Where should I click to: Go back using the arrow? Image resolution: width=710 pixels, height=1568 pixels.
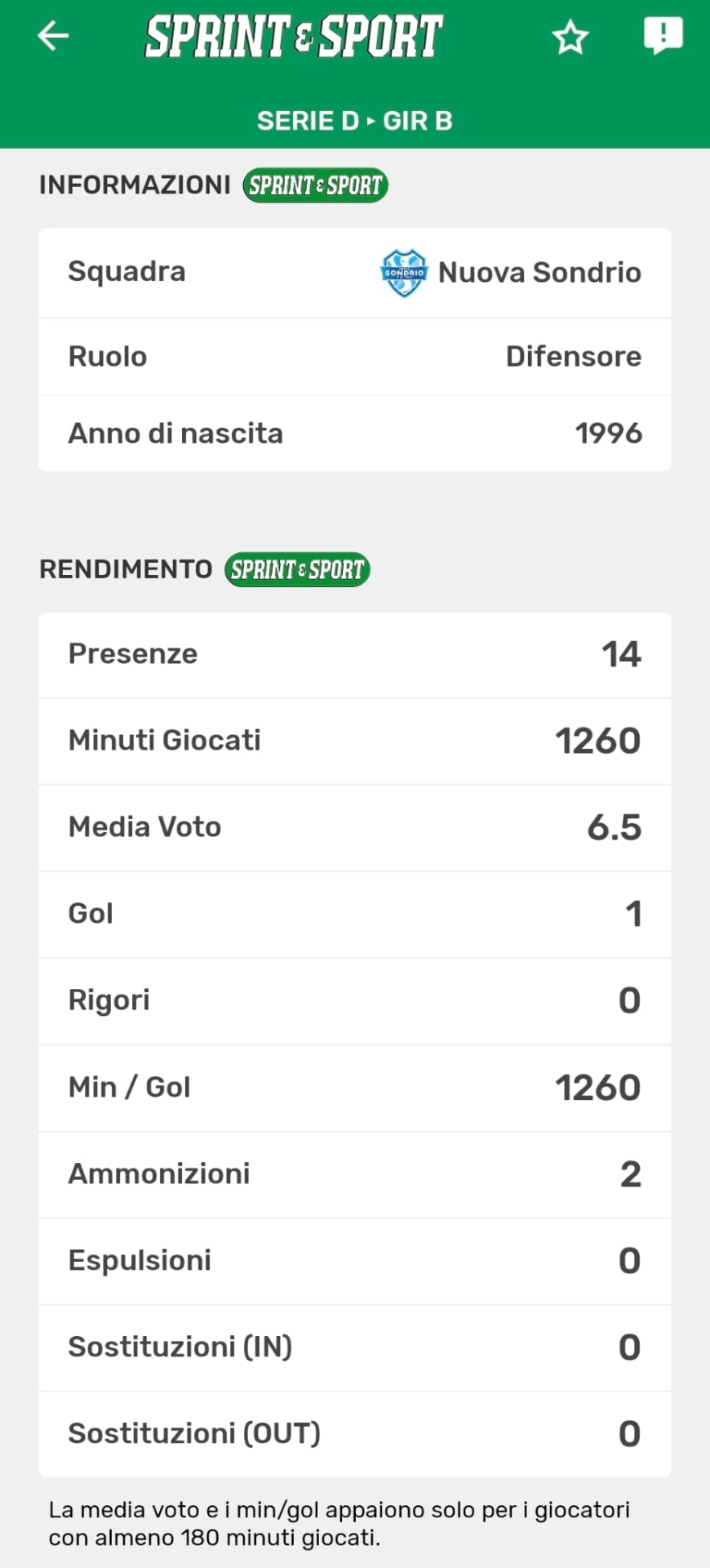click(53, 36)
